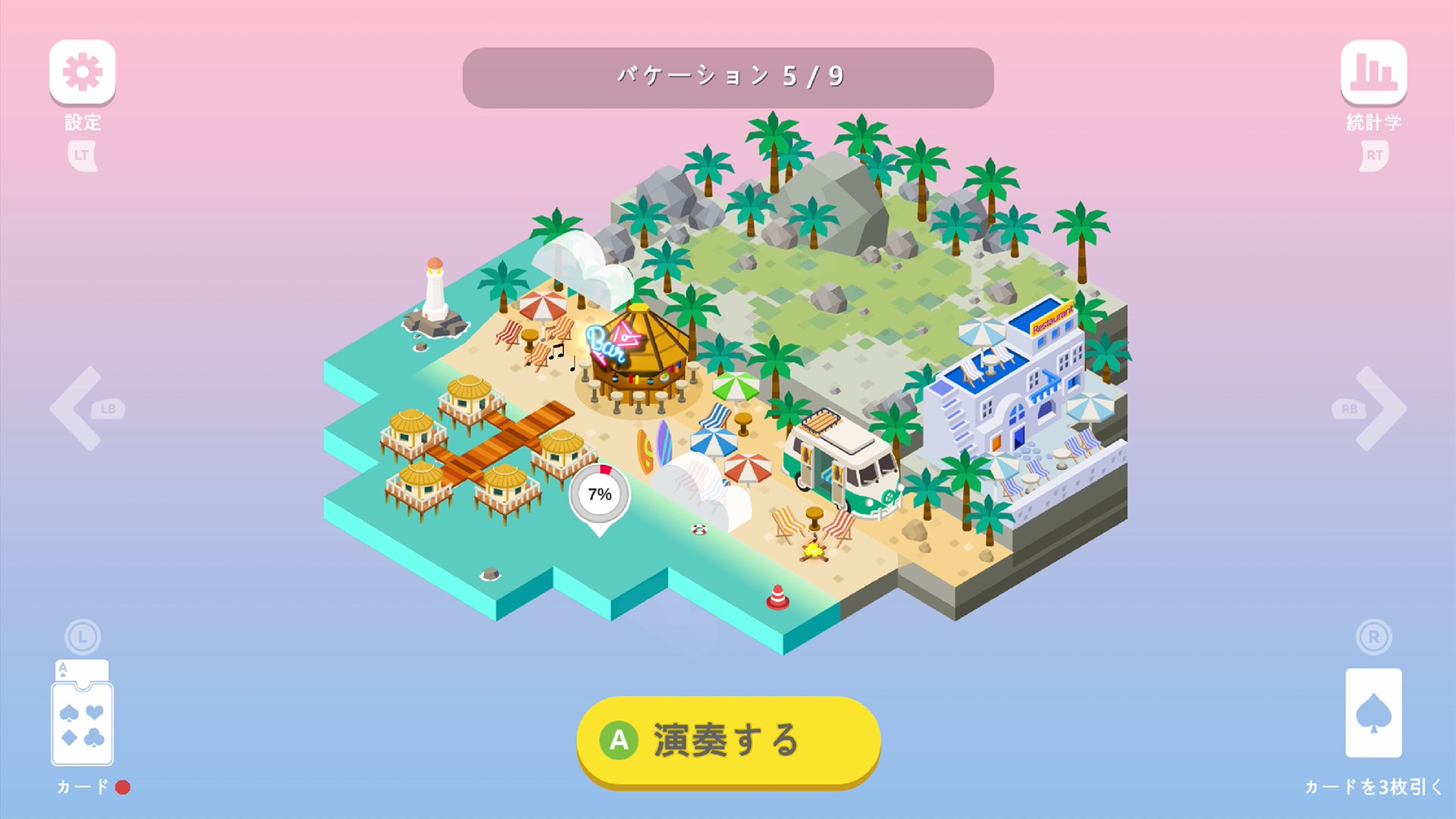This screenshot has width=1456, height=819.
Task: Draw 3 cards with the spade card
Action: point(1373,713)
